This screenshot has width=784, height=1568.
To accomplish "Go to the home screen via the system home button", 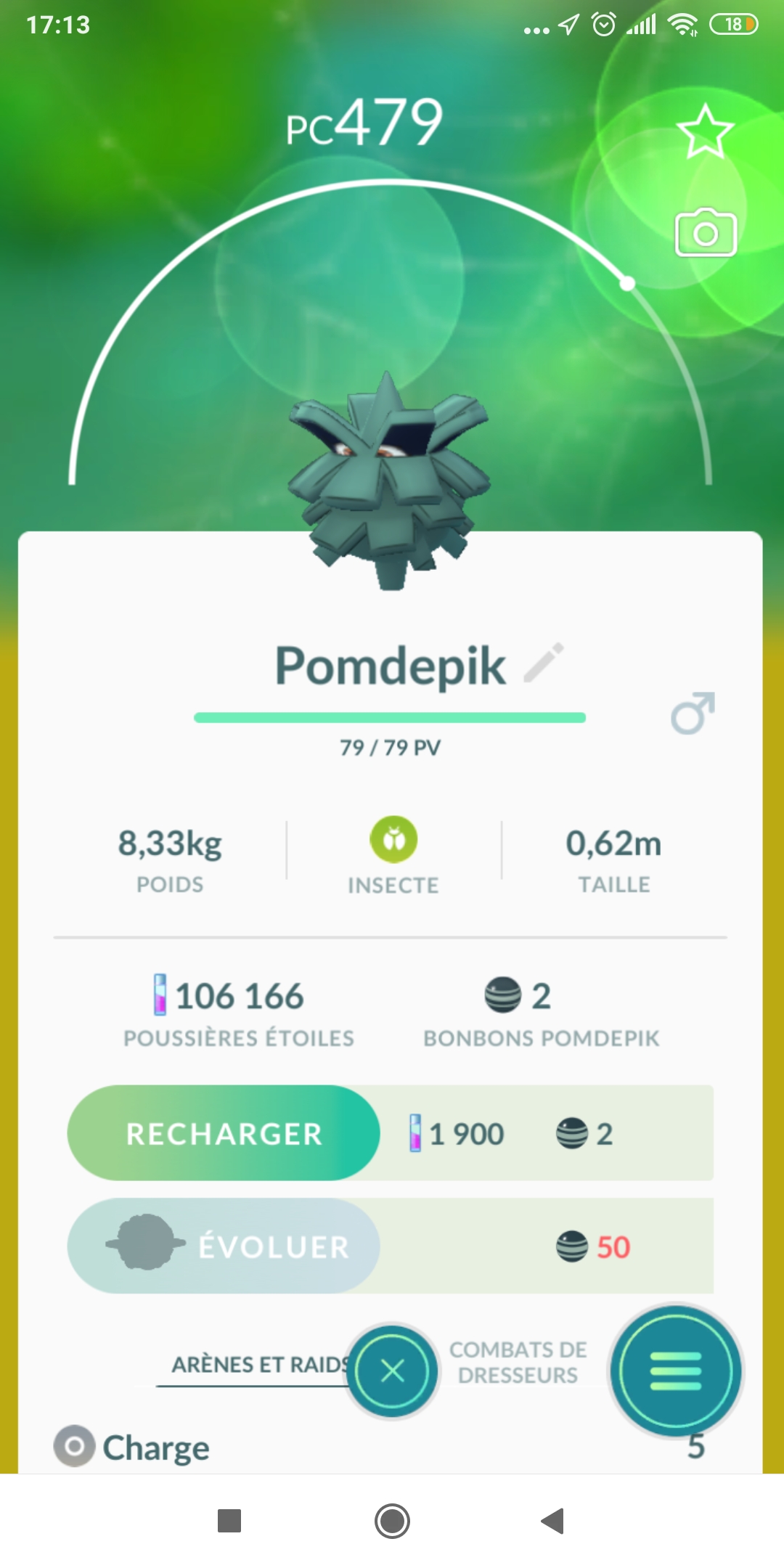I will click(x=392, y=1521).
